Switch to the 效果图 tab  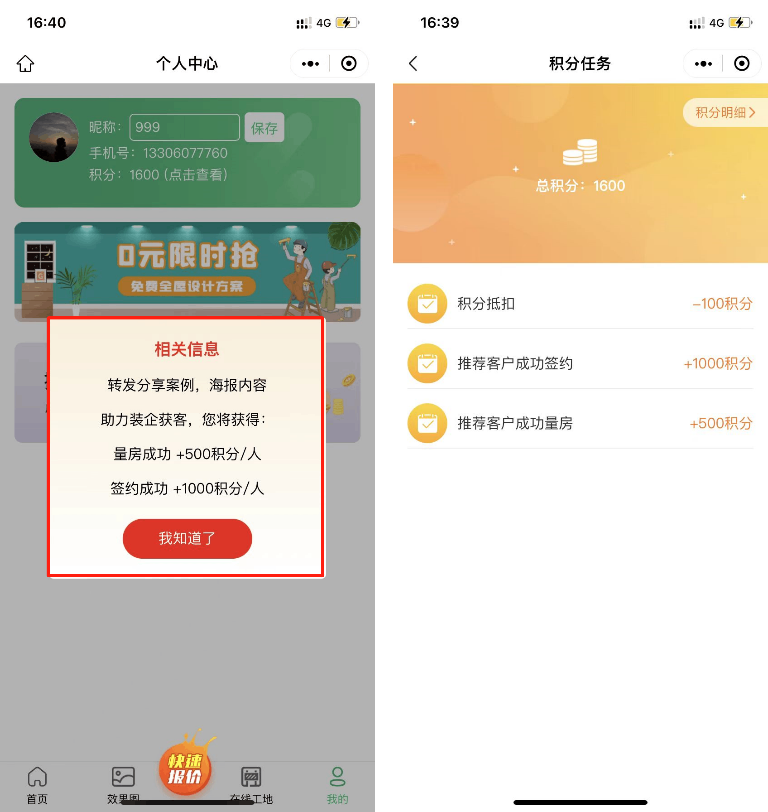(x=123, y=785)
